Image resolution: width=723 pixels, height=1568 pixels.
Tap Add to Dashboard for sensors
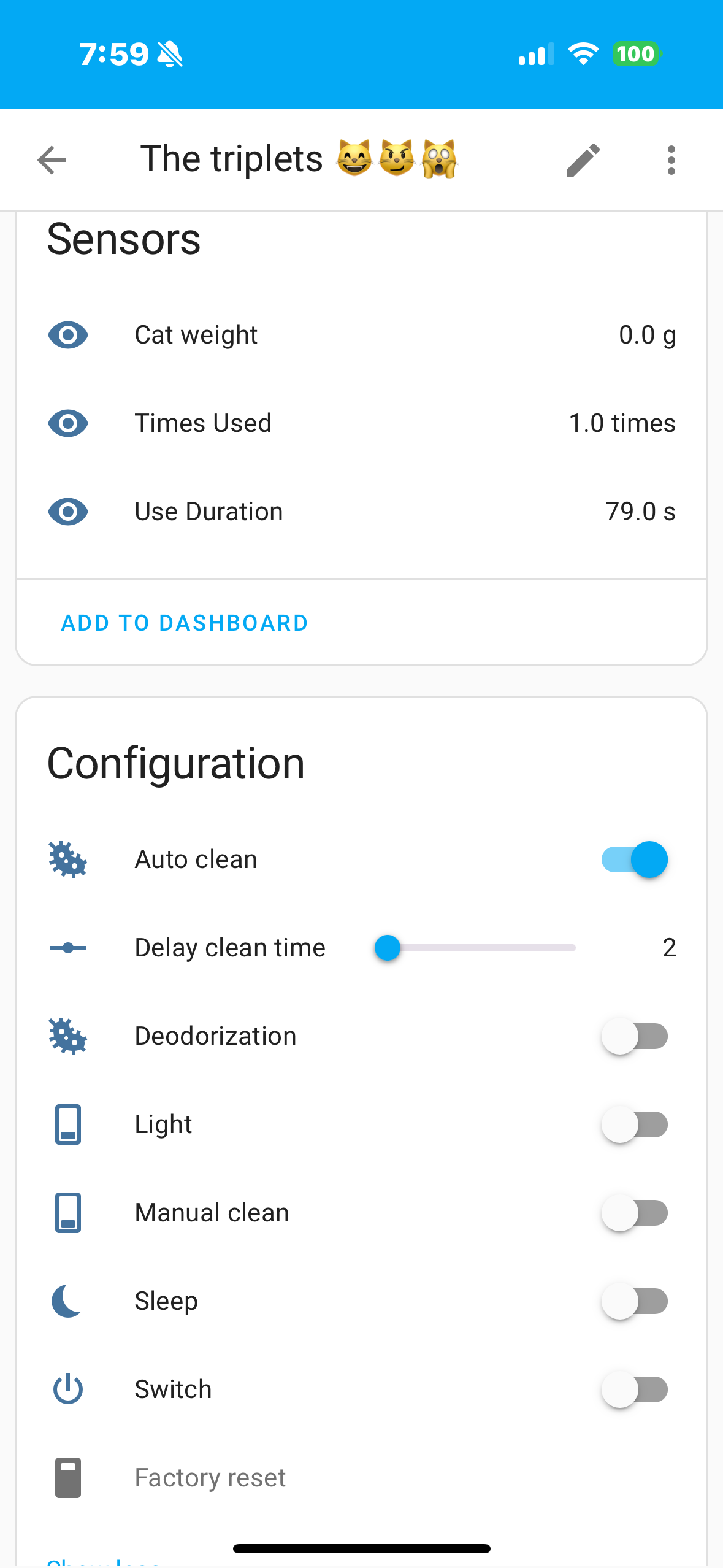tap(185, 623)
